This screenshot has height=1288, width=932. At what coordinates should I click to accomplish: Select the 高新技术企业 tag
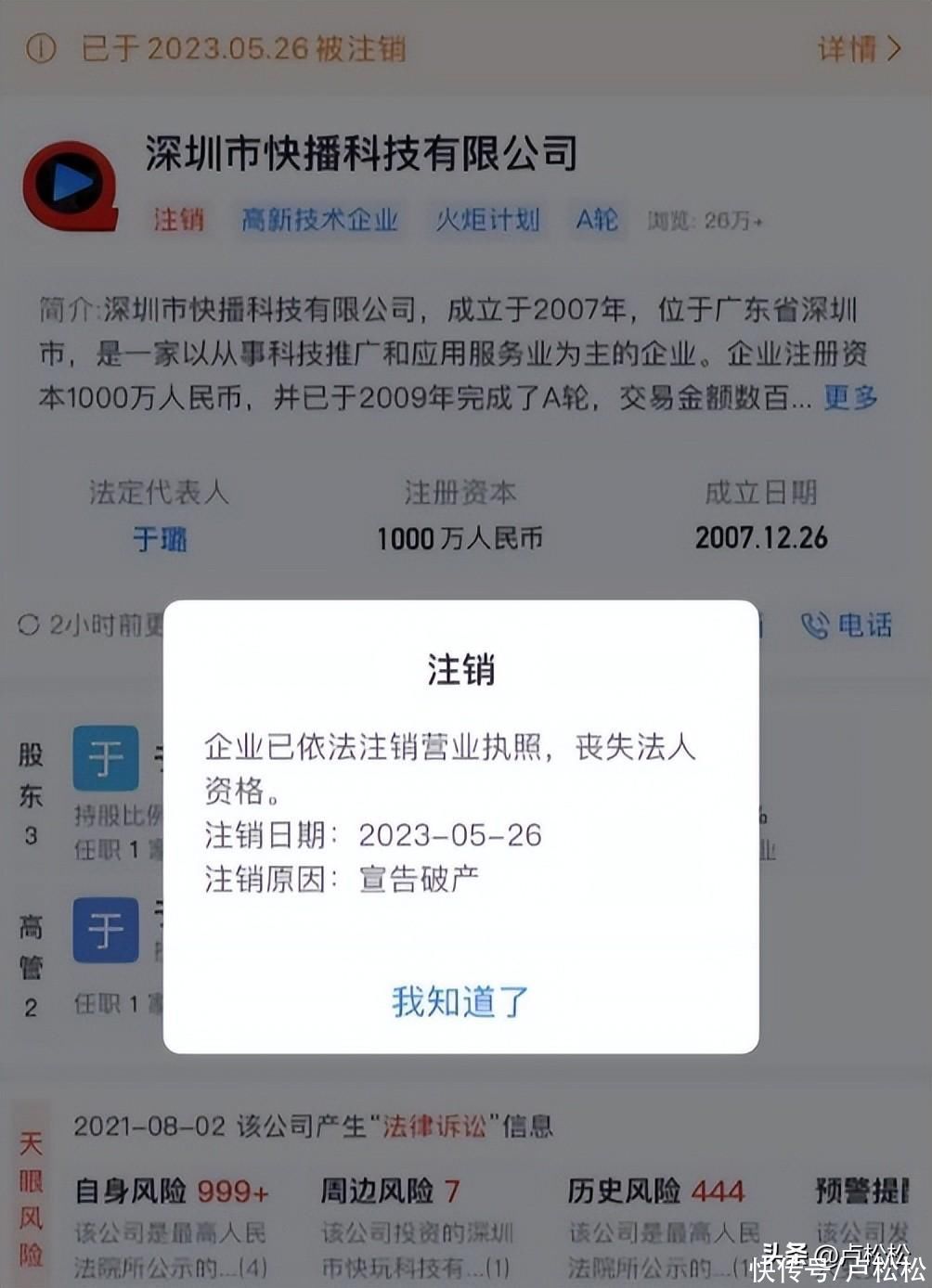point(320,220)
